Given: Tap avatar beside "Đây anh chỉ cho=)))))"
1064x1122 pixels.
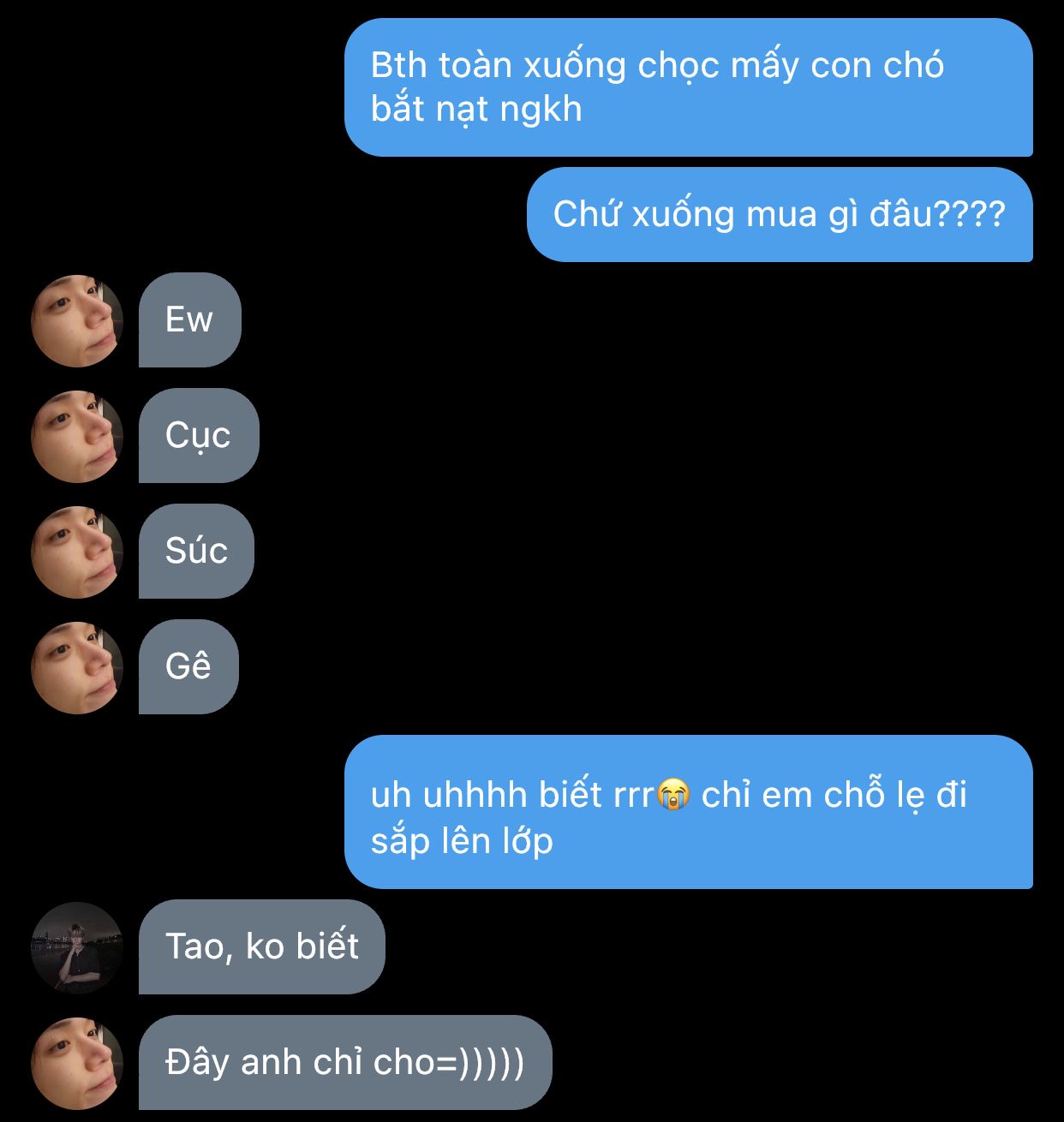Looking at the screenshot, I should click(x=77, y=1063).
